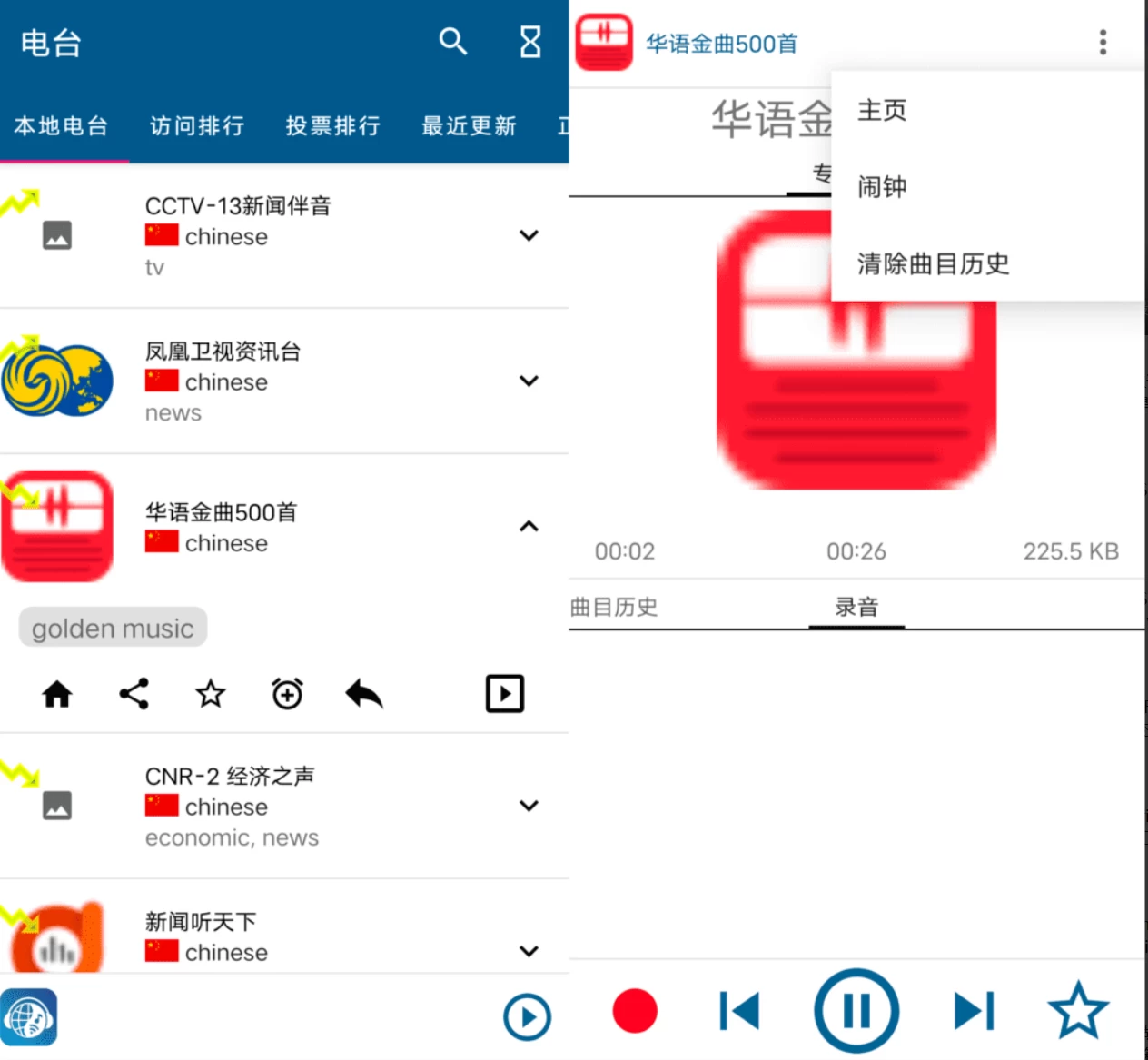The height and width of the screenshot is (1060, 1148).
Task: Switch to the 投票排行 tab
Action: point(333,126)
